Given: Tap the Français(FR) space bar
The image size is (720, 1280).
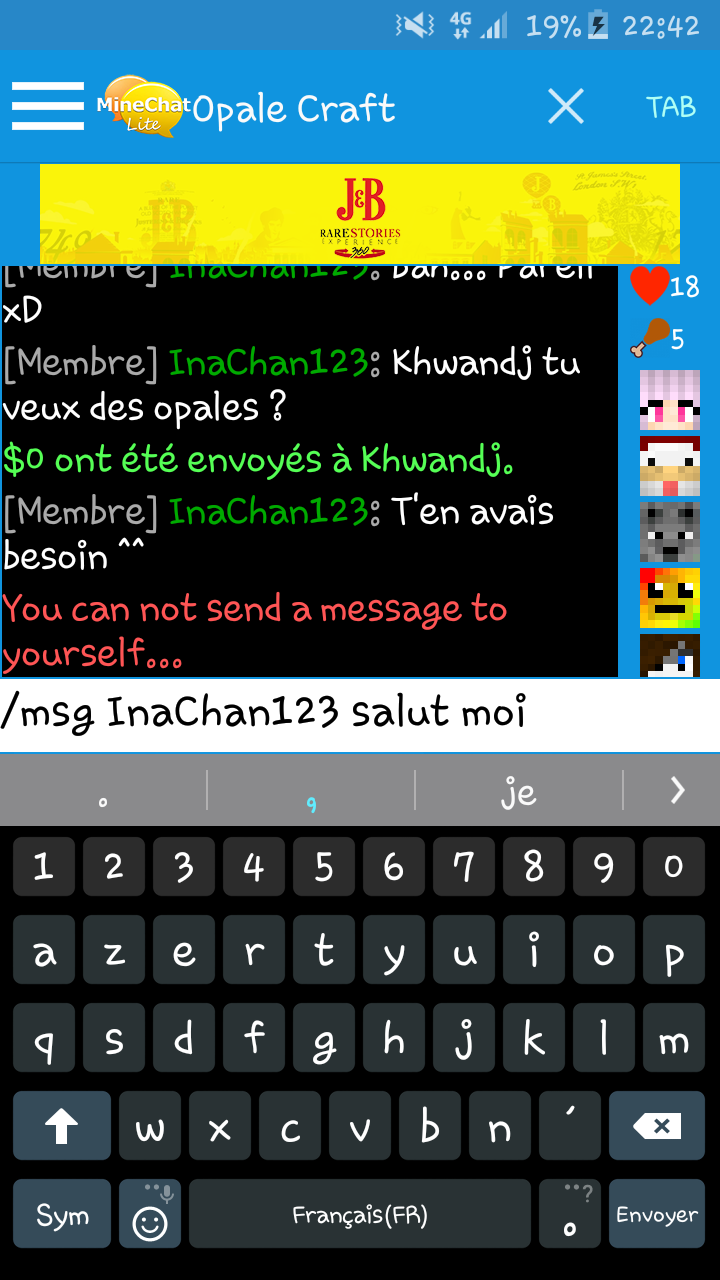Looking at the screenshot, I should click(x=360, y=1214).
